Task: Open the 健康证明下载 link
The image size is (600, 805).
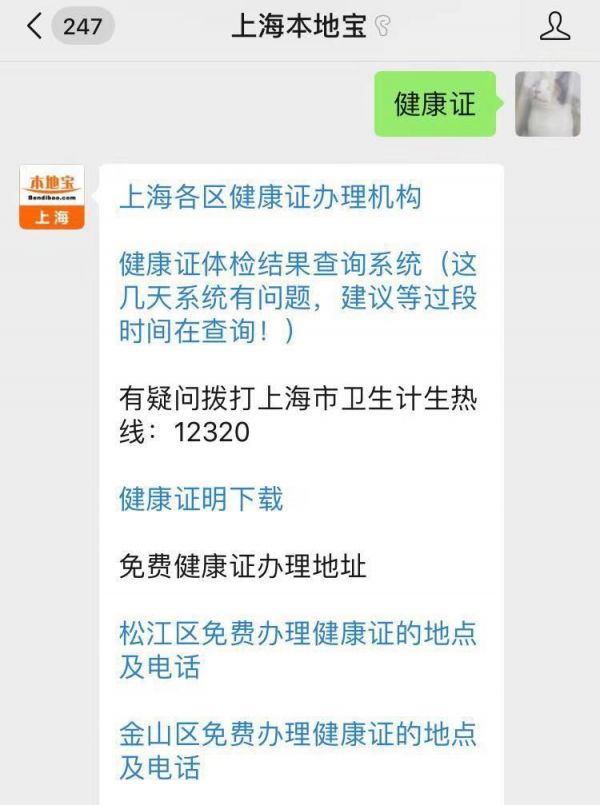Action: click(x=201, y=498)
